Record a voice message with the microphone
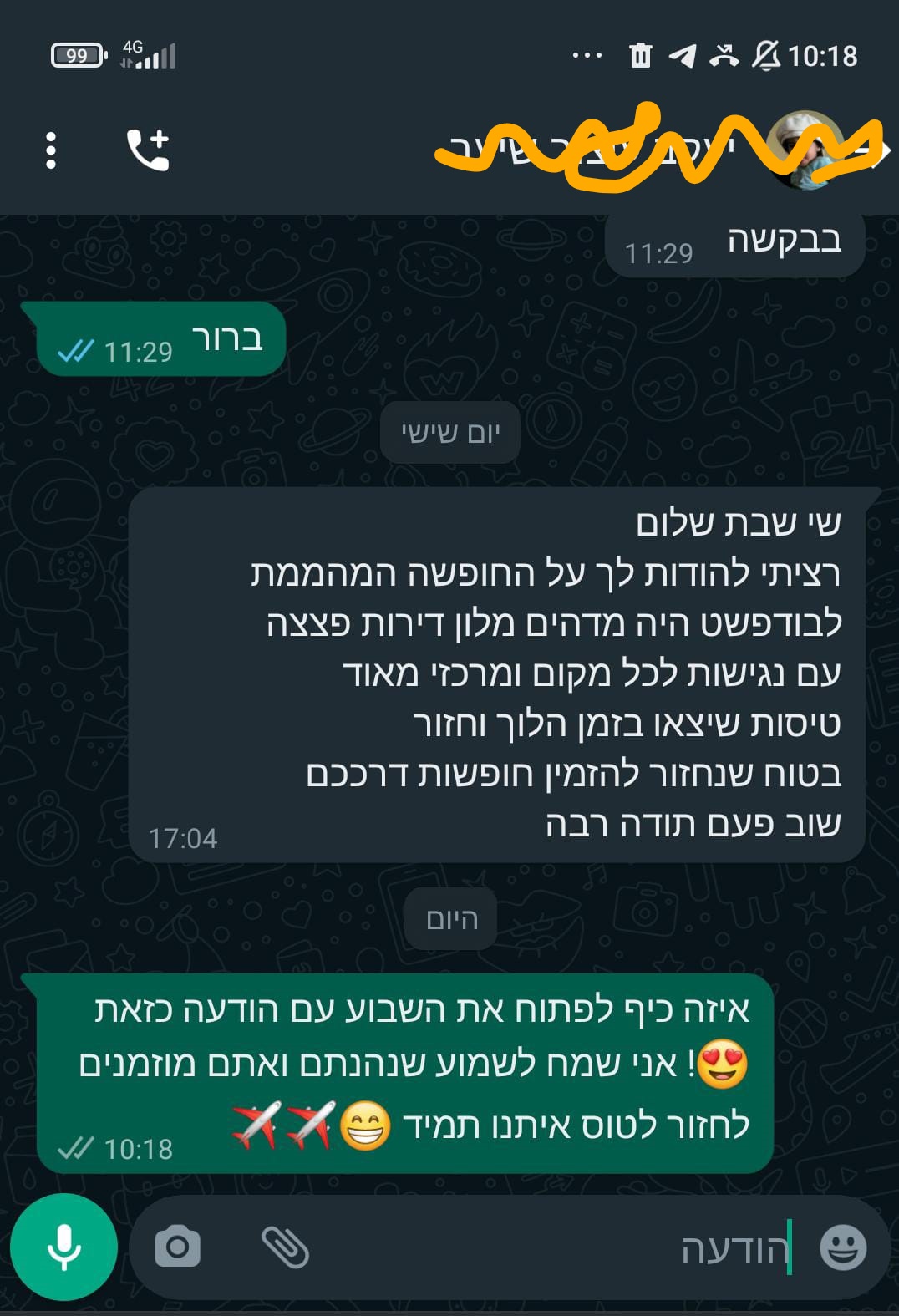This screenshot has width=899, height=1316. tap(63, 1247)
